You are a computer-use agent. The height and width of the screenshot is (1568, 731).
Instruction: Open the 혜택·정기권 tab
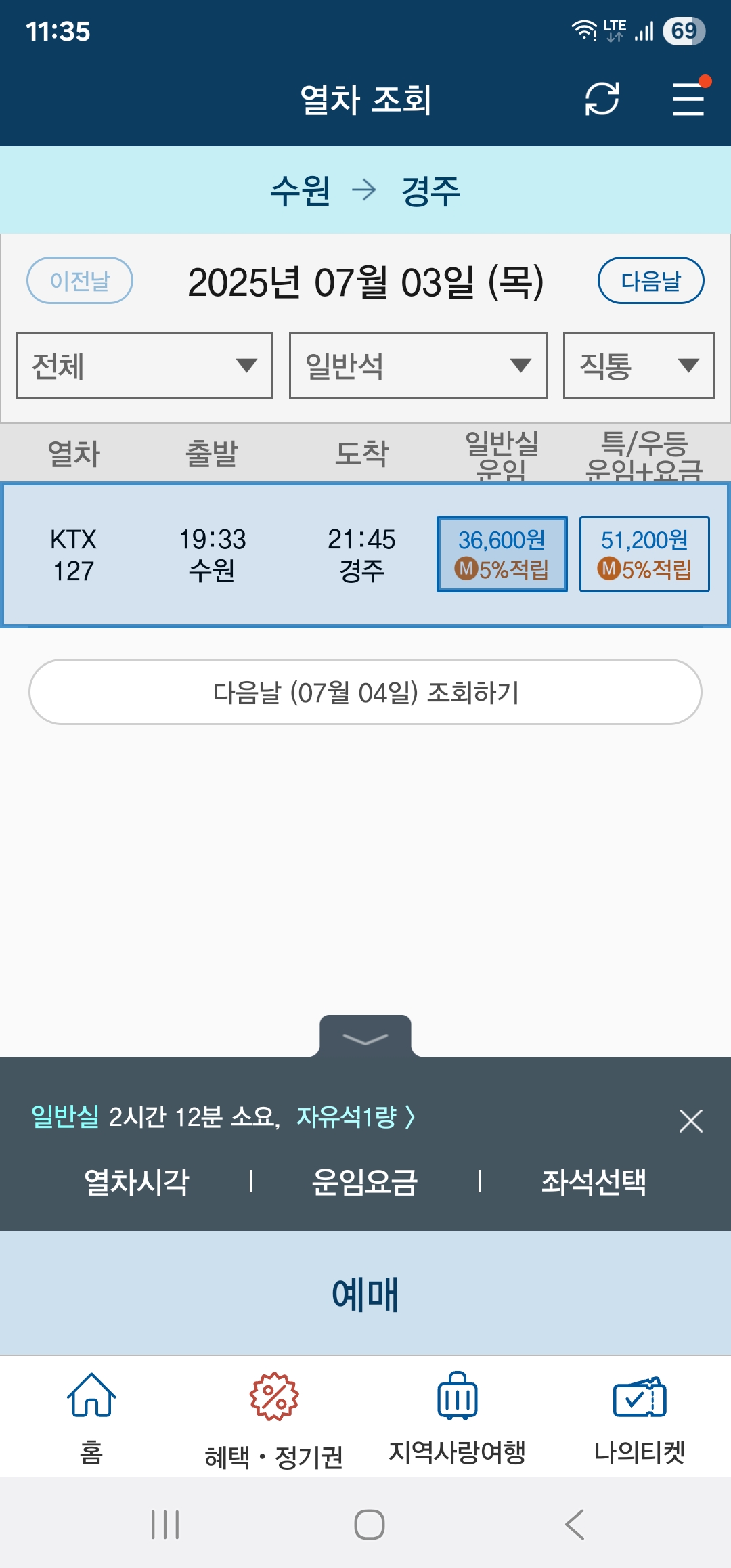tap(274, 1415)
